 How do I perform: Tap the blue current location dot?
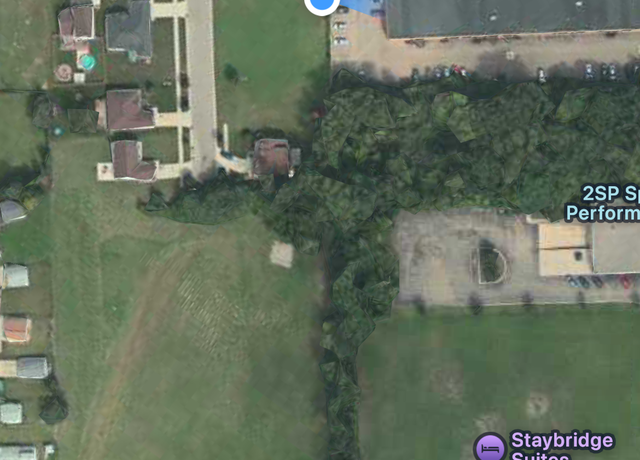pyautogui.click(x=321, y=3)
